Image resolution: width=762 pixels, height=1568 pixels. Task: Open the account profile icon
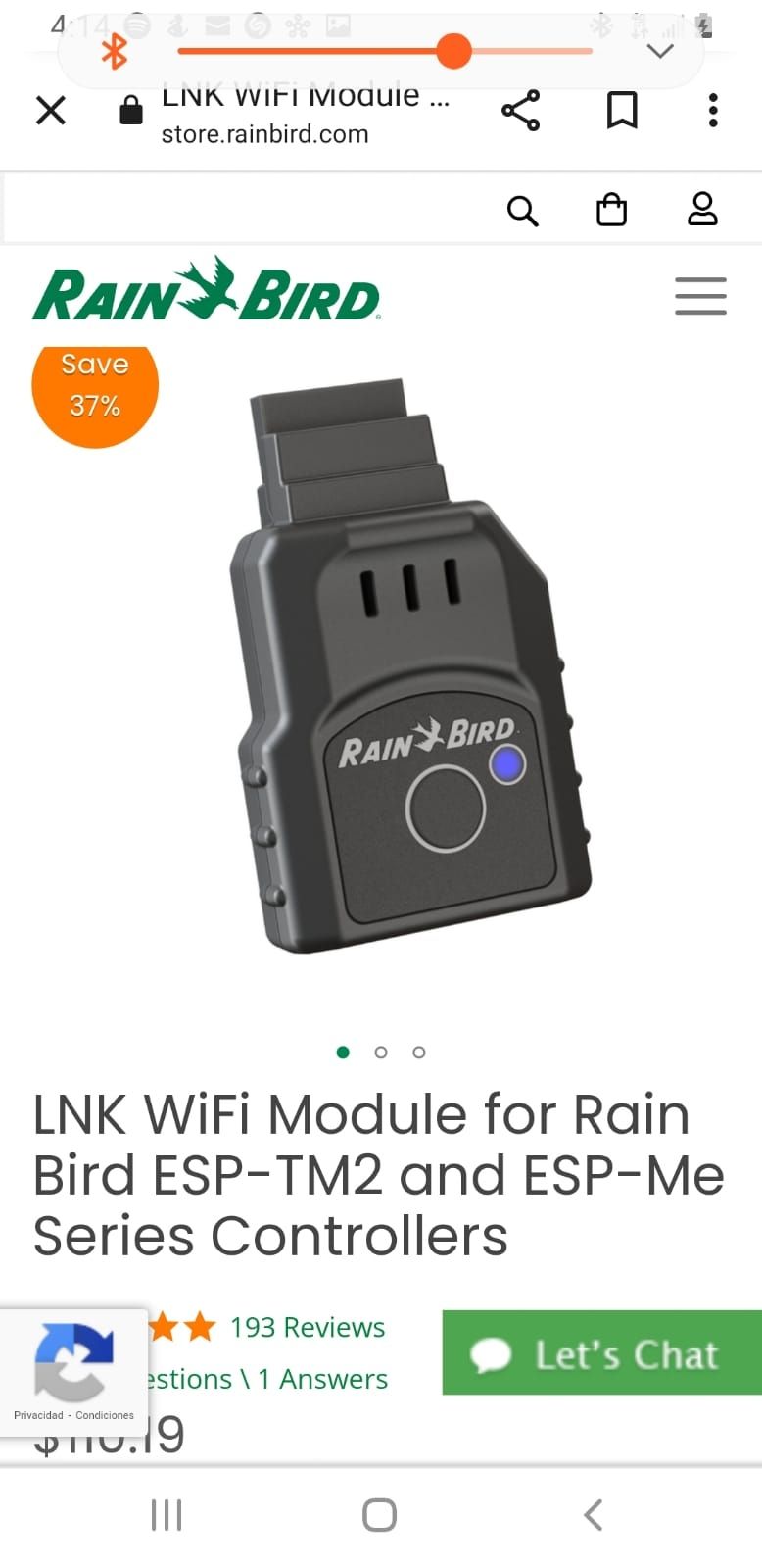[x=702, y=210]
